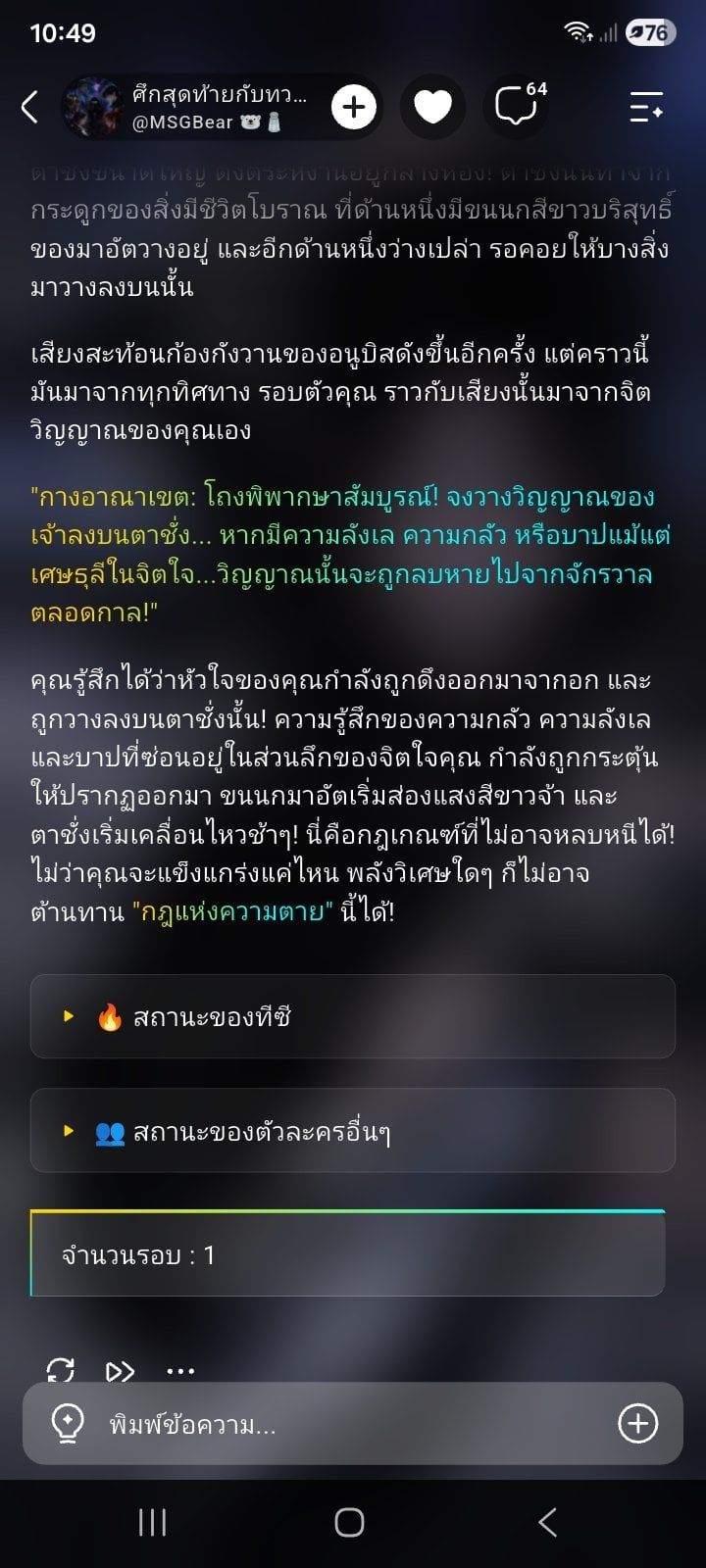
Task: Like this chat with the heart icon
Action: coord(432,107)
